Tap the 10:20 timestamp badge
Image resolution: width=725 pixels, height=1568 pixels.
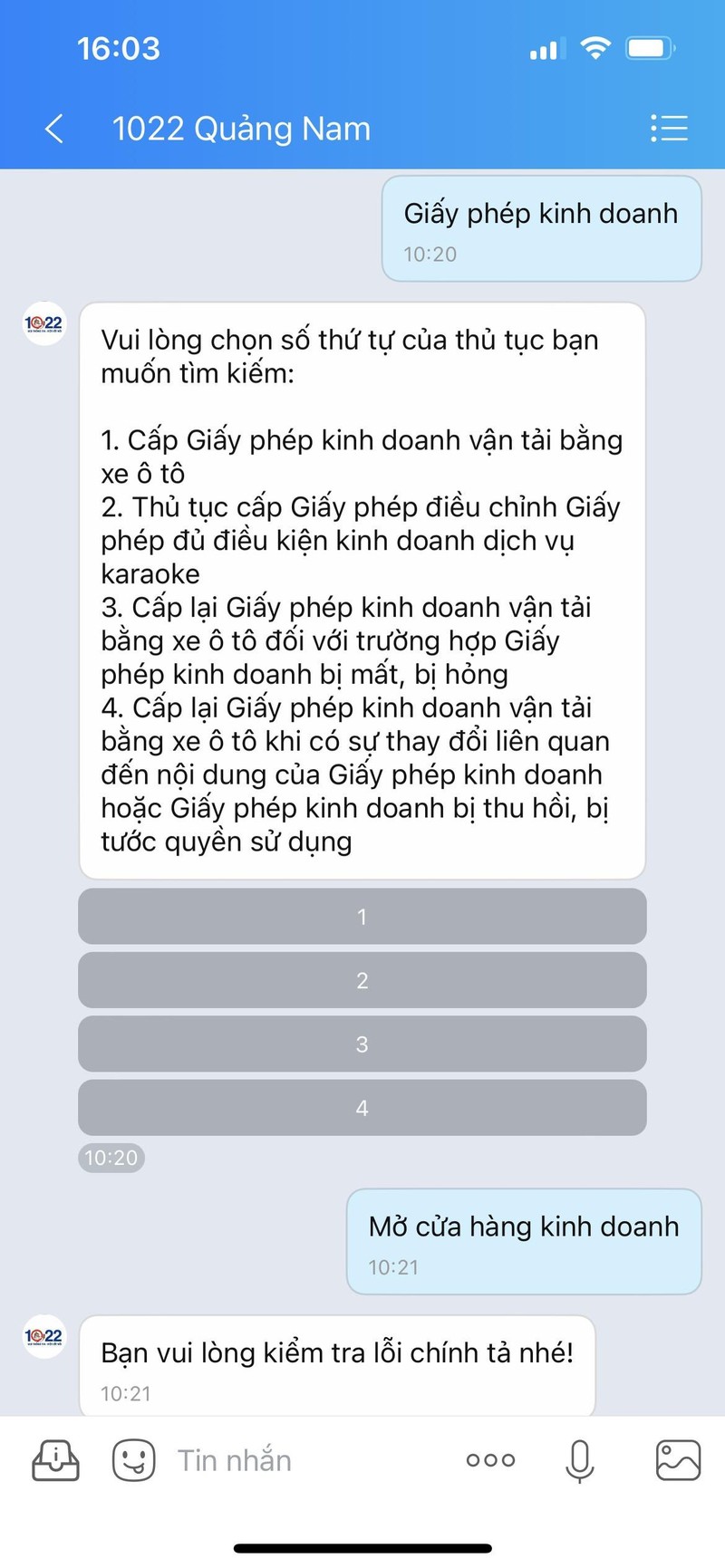click(x=111, y=1158)
